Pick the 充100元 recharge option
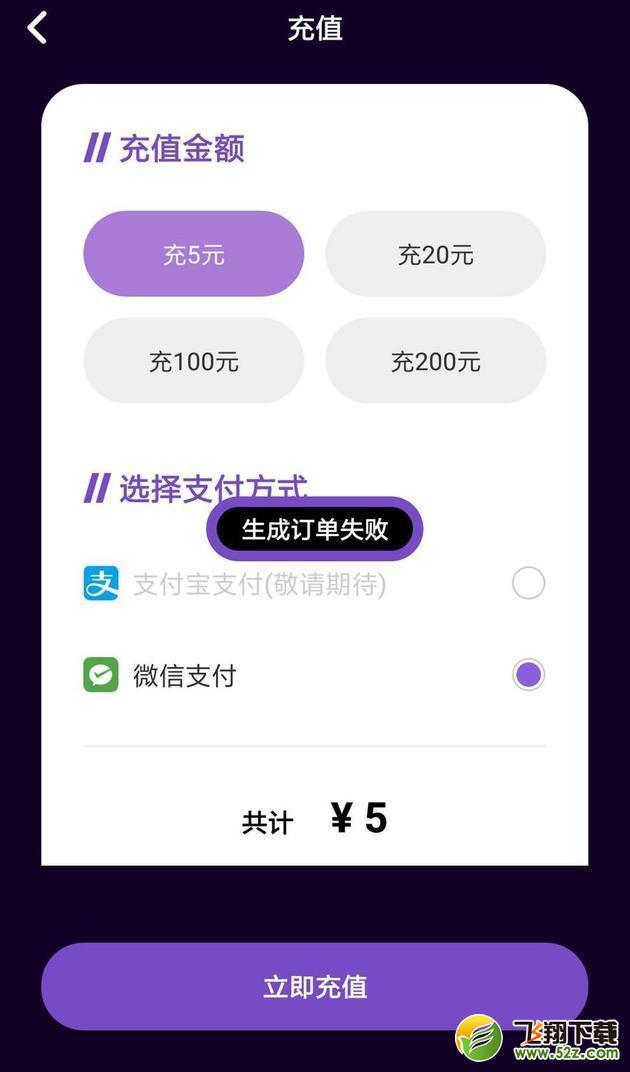630x1072 pixels. click(193, 361)
